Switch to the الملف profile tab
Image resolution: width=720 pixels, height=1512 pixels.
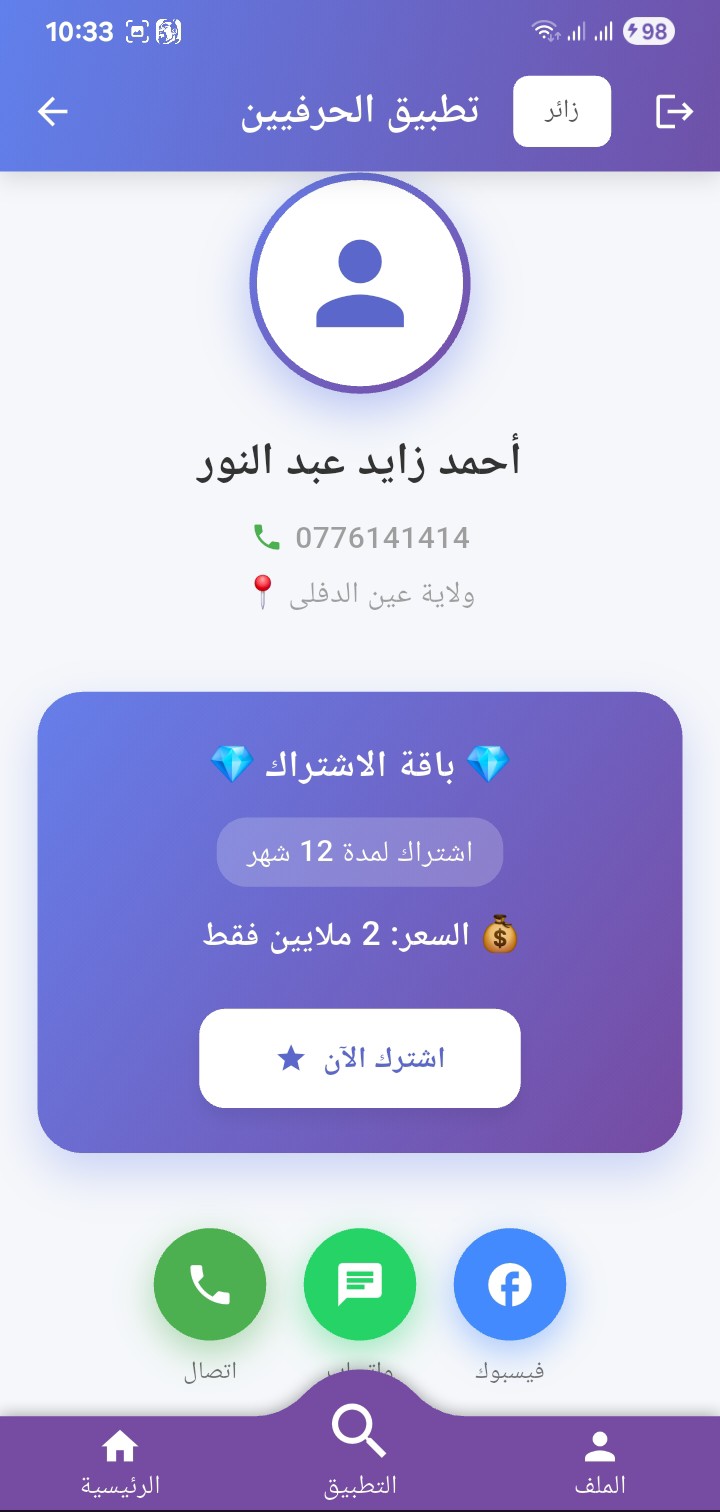click(x=600, y=1461)
